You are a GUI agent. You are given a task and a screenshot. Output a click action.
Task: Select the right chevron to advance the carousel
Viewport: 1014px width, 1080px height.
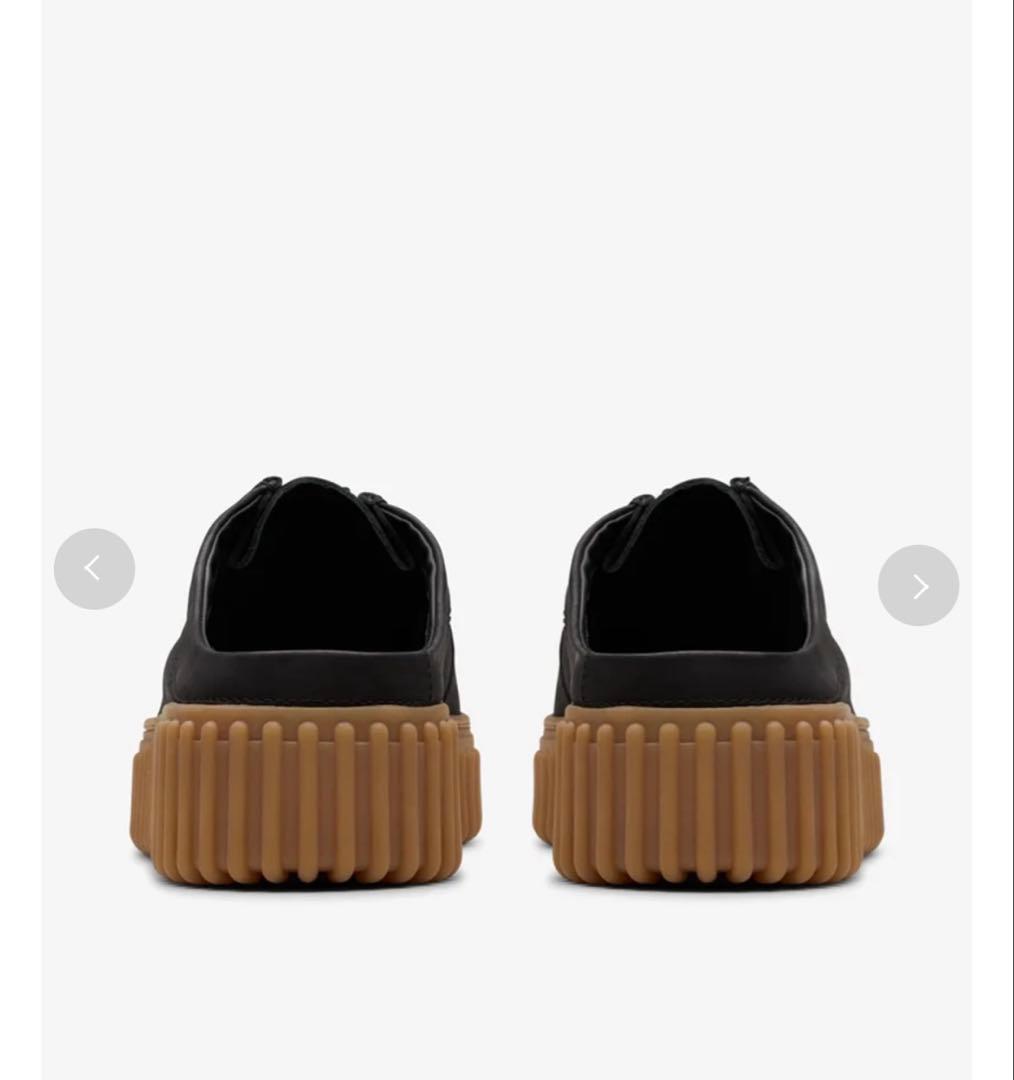click(x=918, y=585)
